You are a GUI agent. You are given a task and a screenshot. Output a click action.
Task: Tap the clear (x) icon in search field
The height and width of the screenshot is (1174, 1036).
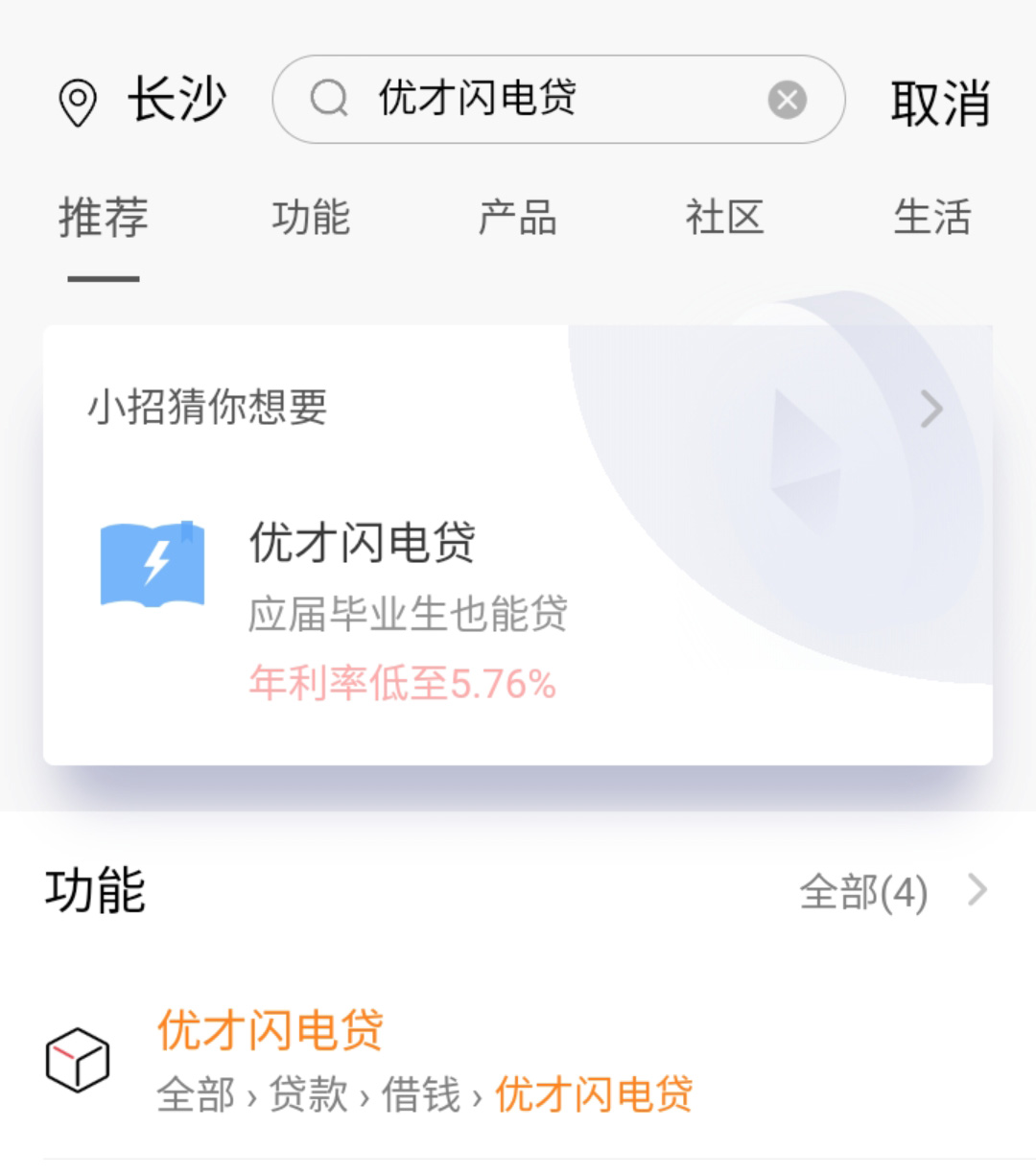(x=786, y=99)
